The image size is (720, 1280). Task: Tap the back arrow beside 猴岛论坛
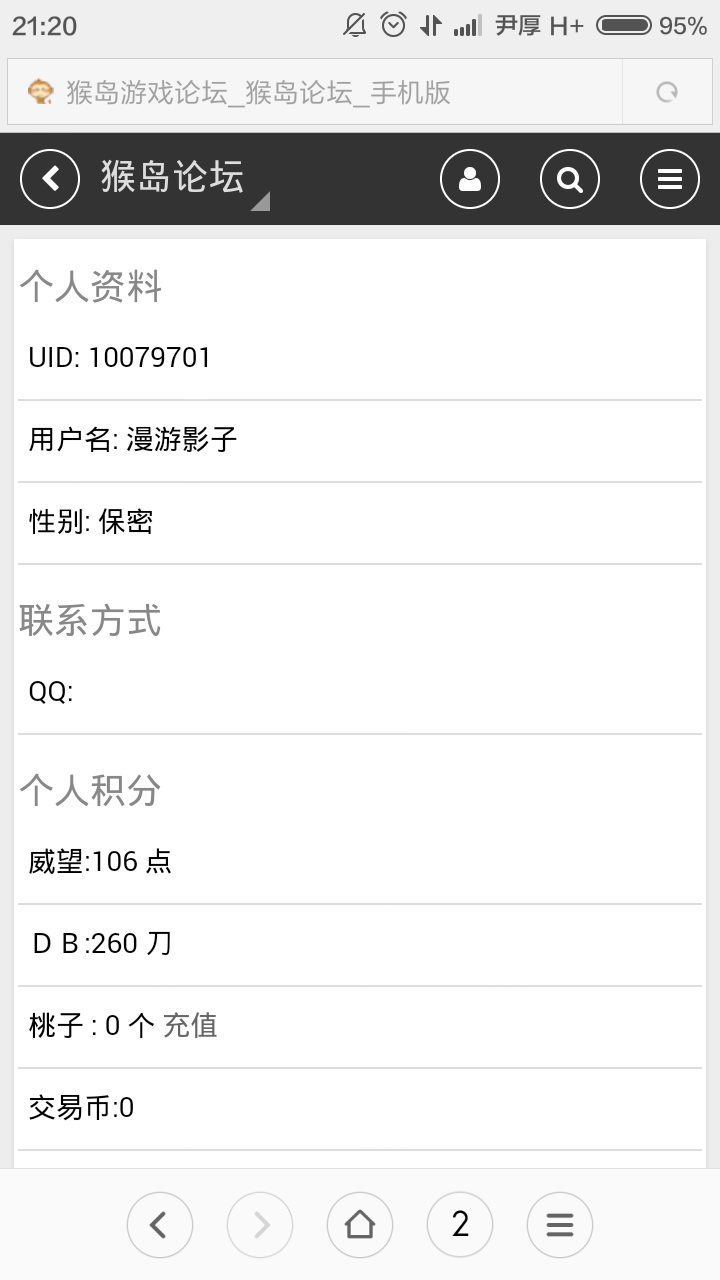[x=50, y=179]
